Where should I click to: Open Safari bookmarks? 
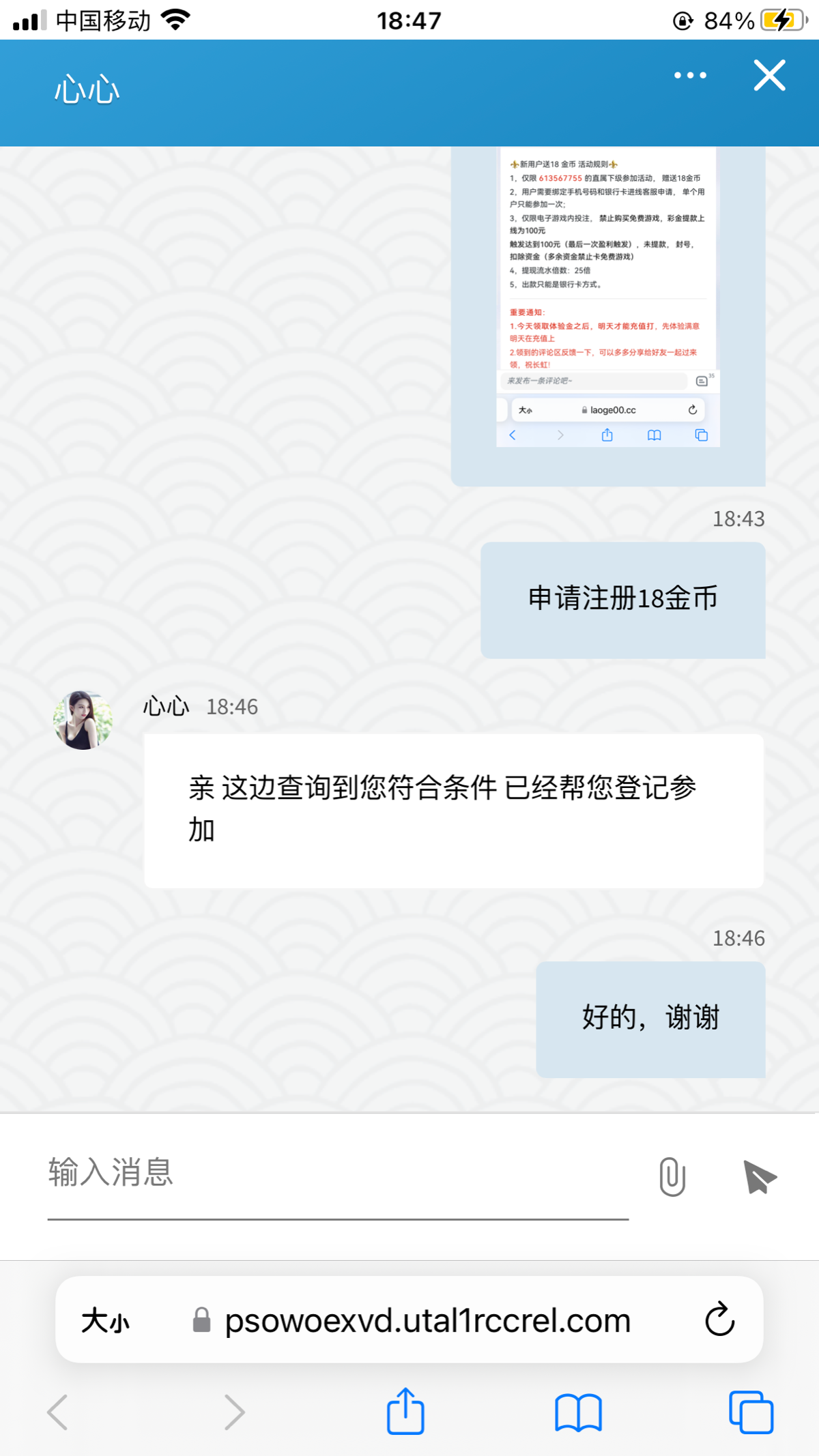click(578, 1412)
